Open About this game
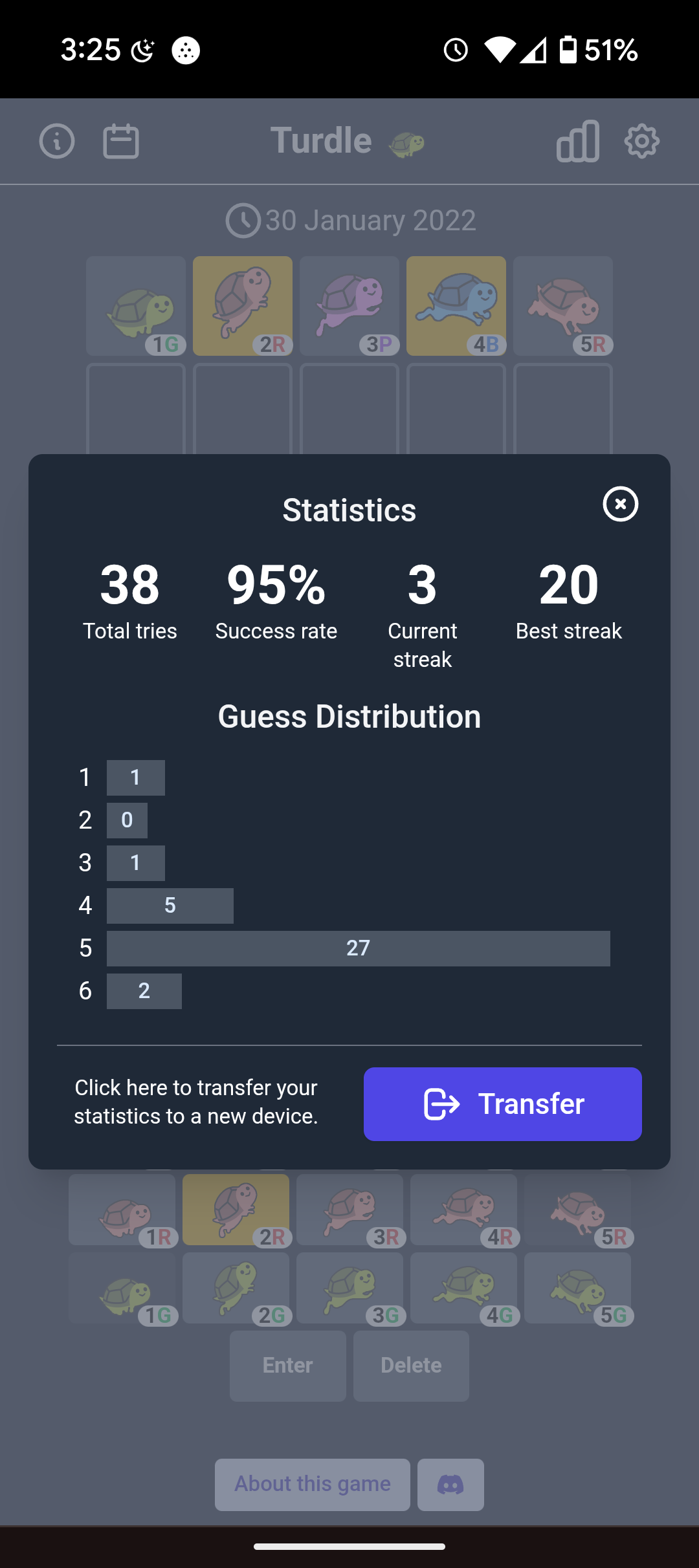This screenshot has width=699, height=1568. point(313,1484)
